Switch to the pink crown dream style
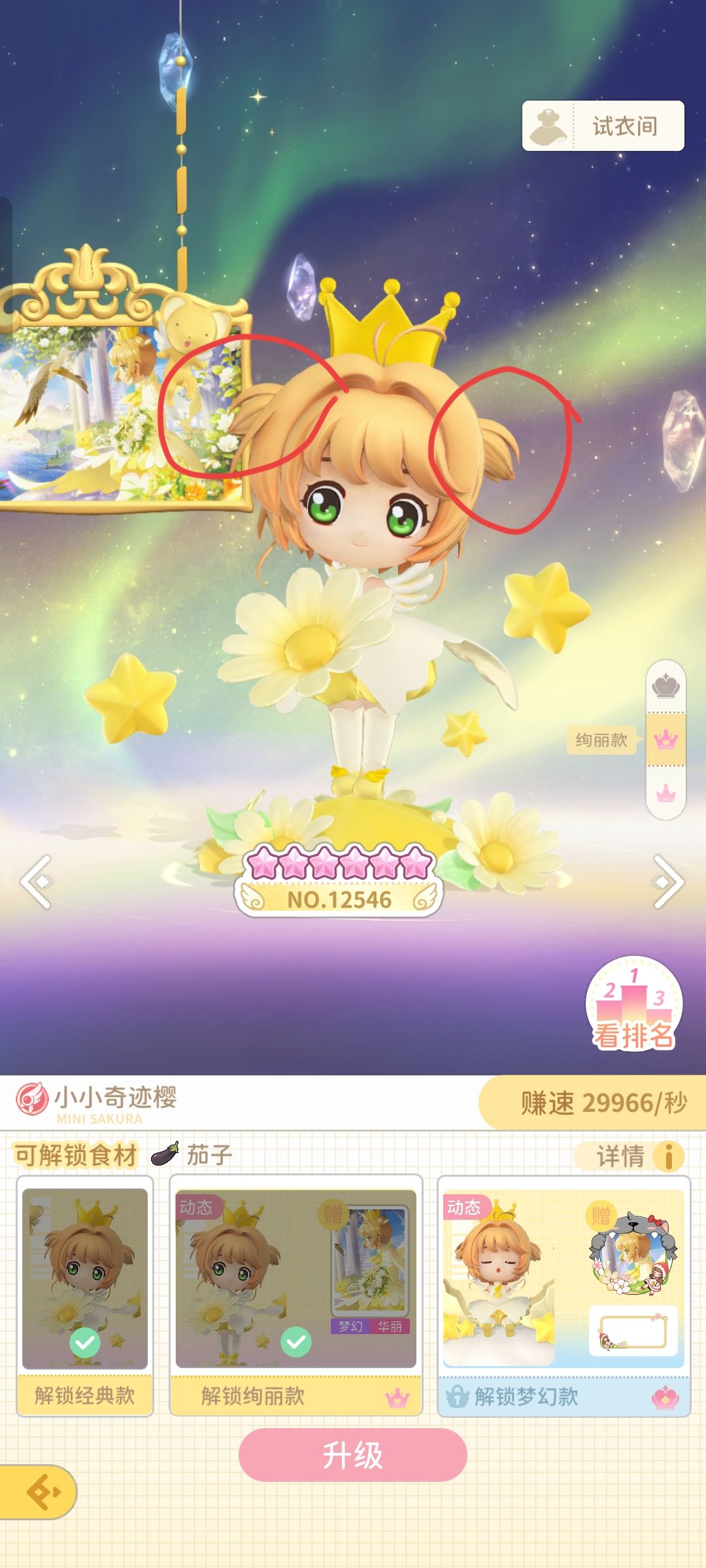The image size is (706, 1568). pos(666,793)
